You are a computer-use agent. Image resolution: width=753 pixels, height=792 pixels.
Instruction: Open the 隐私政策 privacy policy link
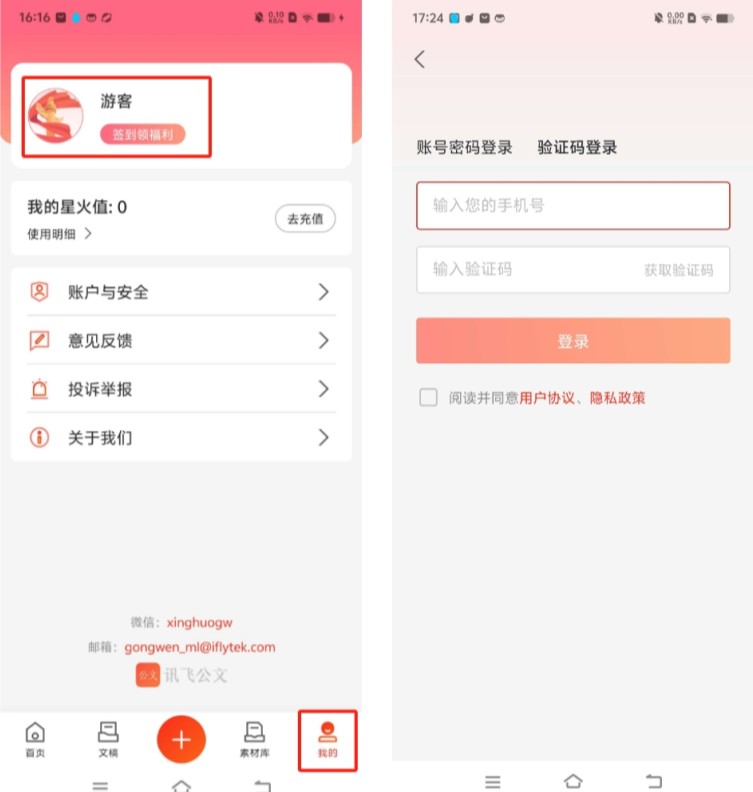click(x=617, y=398)
